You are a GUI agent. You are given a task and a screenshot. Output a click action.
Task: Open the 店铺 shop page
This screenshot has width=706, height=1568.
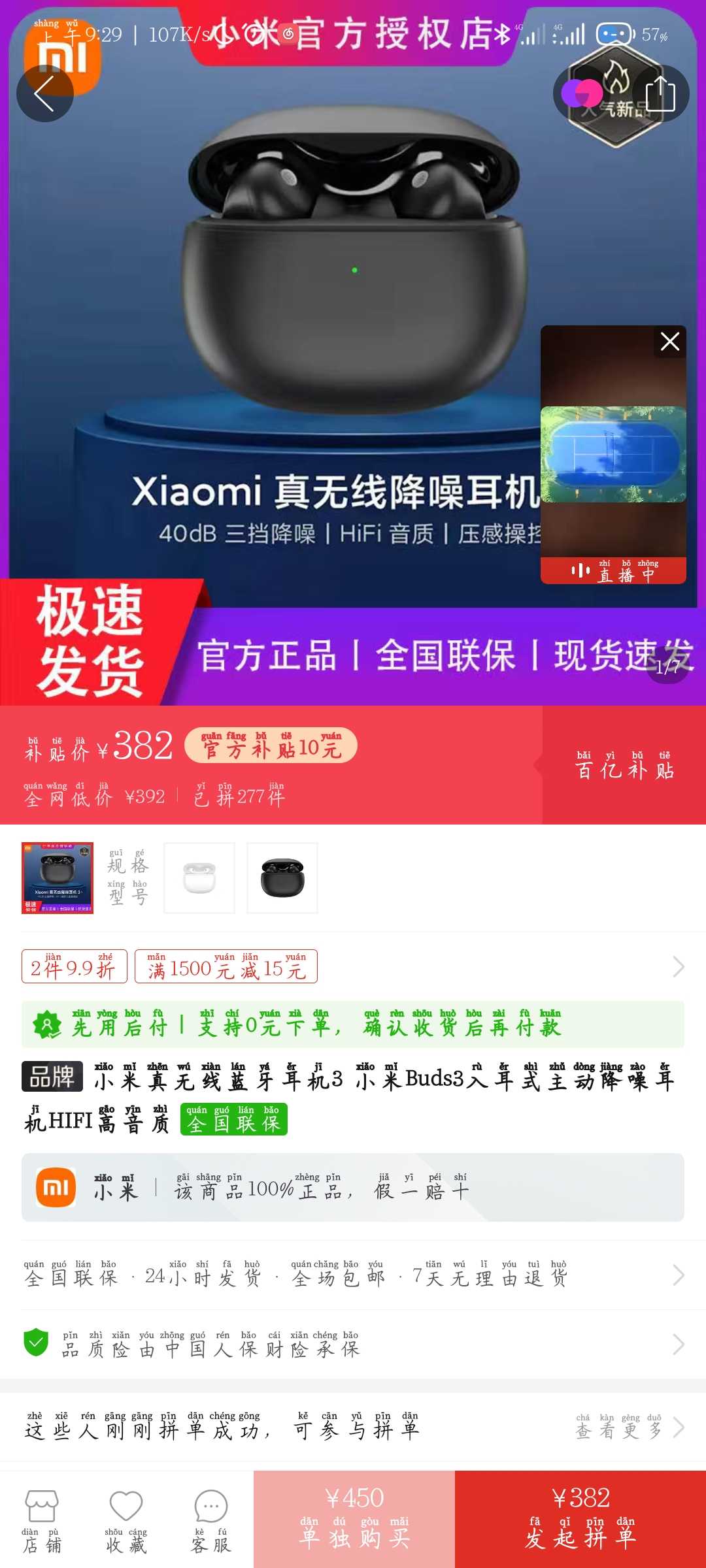pyautogui.click(x=42, y=1521)
